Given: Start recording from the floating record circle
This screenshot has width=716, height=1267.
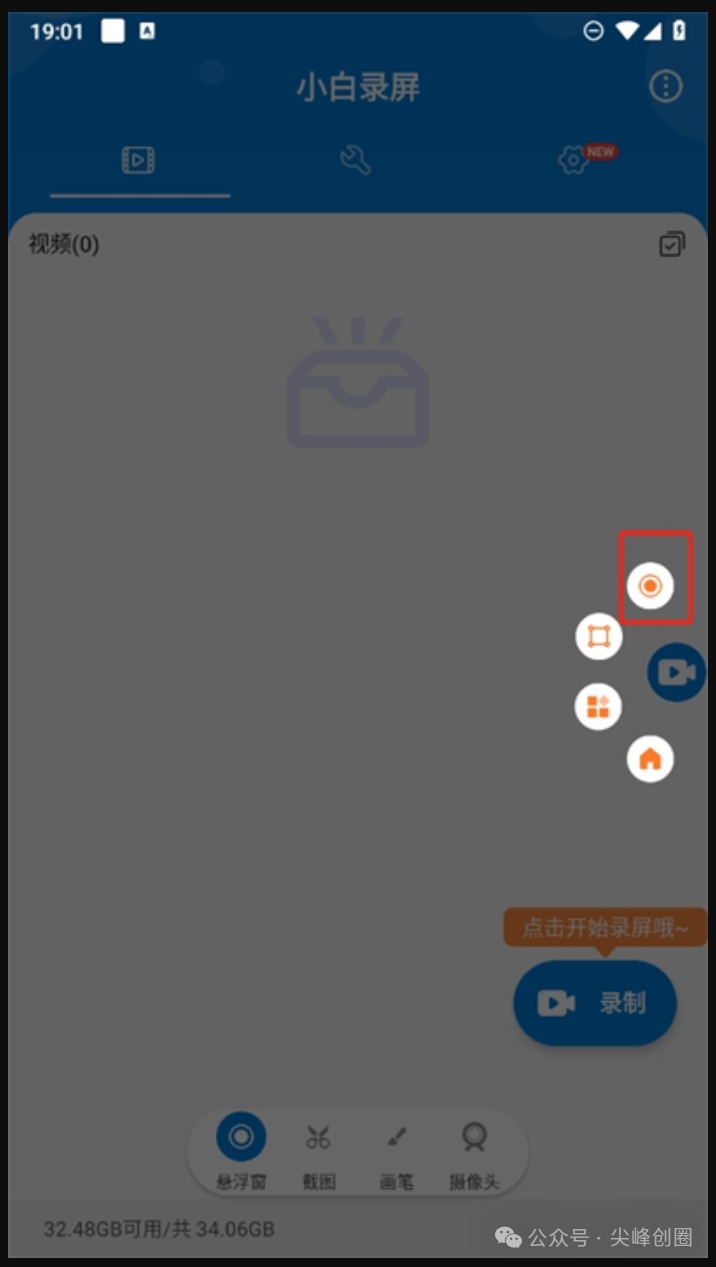Looking at the screenshot, I should click(x=650, y=586).
